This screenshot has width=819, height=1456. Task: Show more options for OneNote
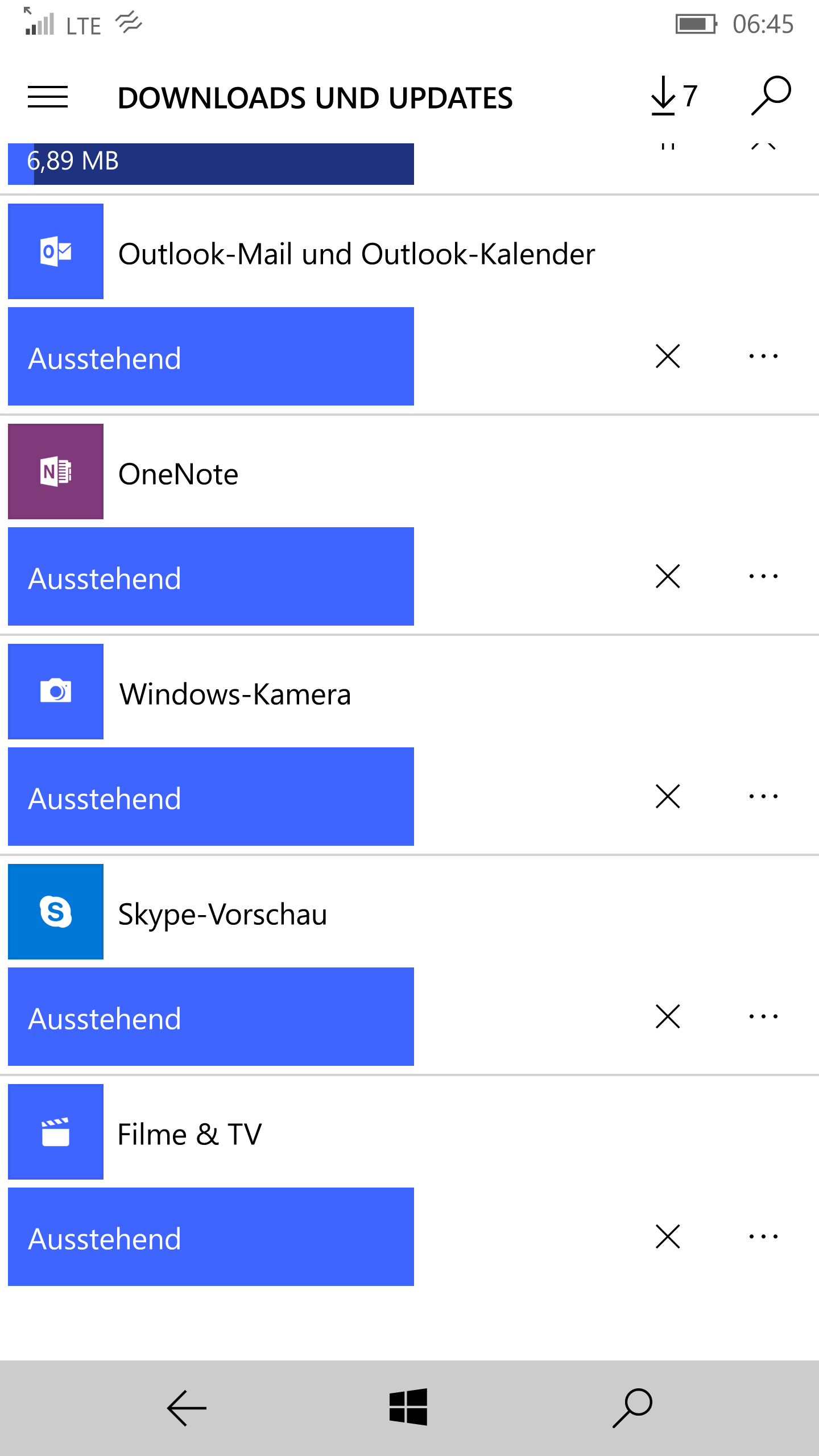click(763, 577)
